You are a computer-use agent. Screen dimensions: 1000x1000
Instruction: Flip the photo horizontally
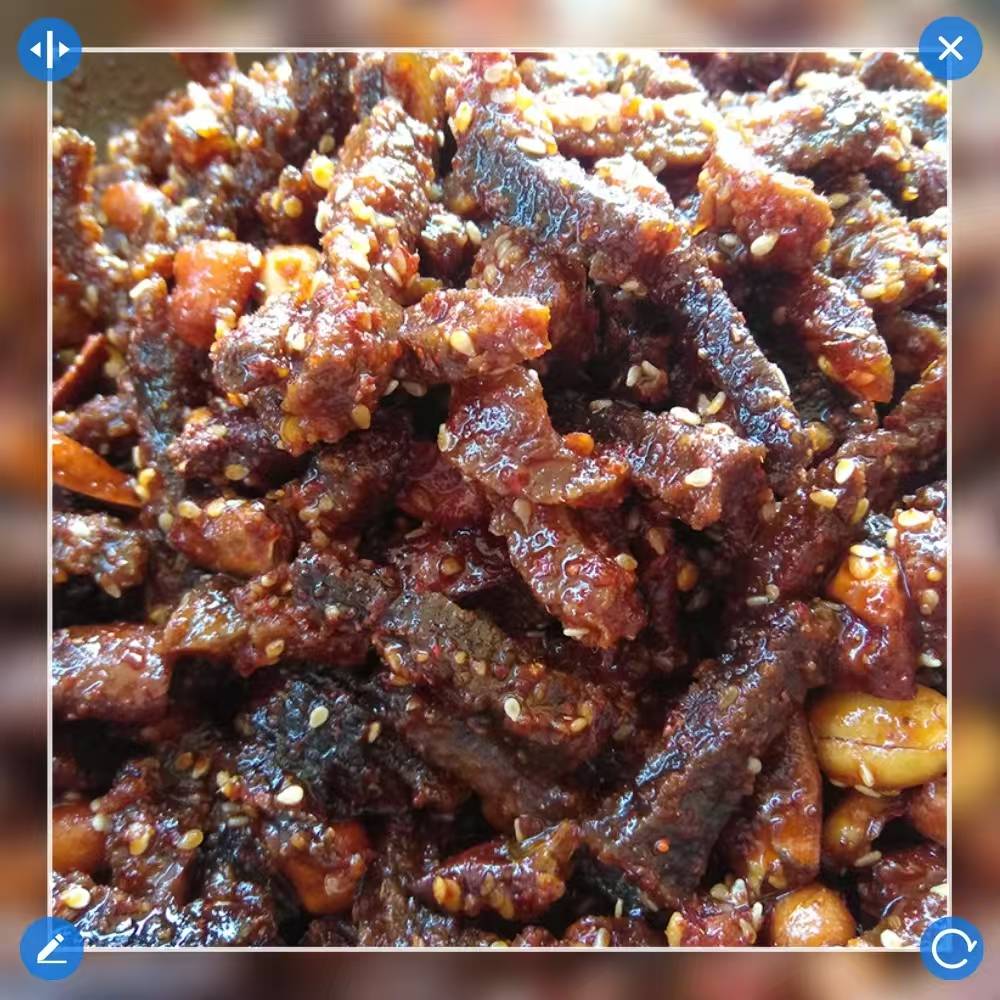point(49,49)
